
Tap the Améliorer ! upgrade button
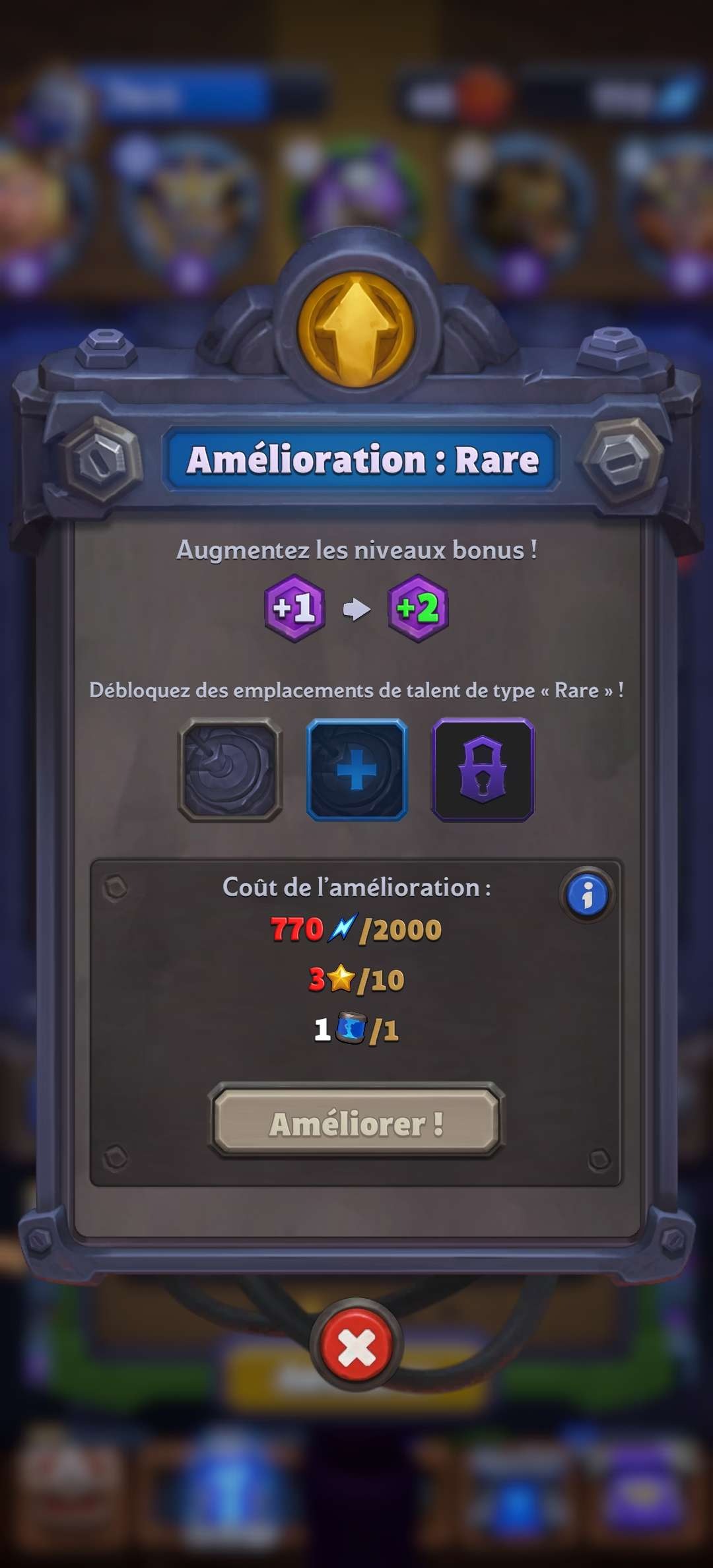point(356,1123)
